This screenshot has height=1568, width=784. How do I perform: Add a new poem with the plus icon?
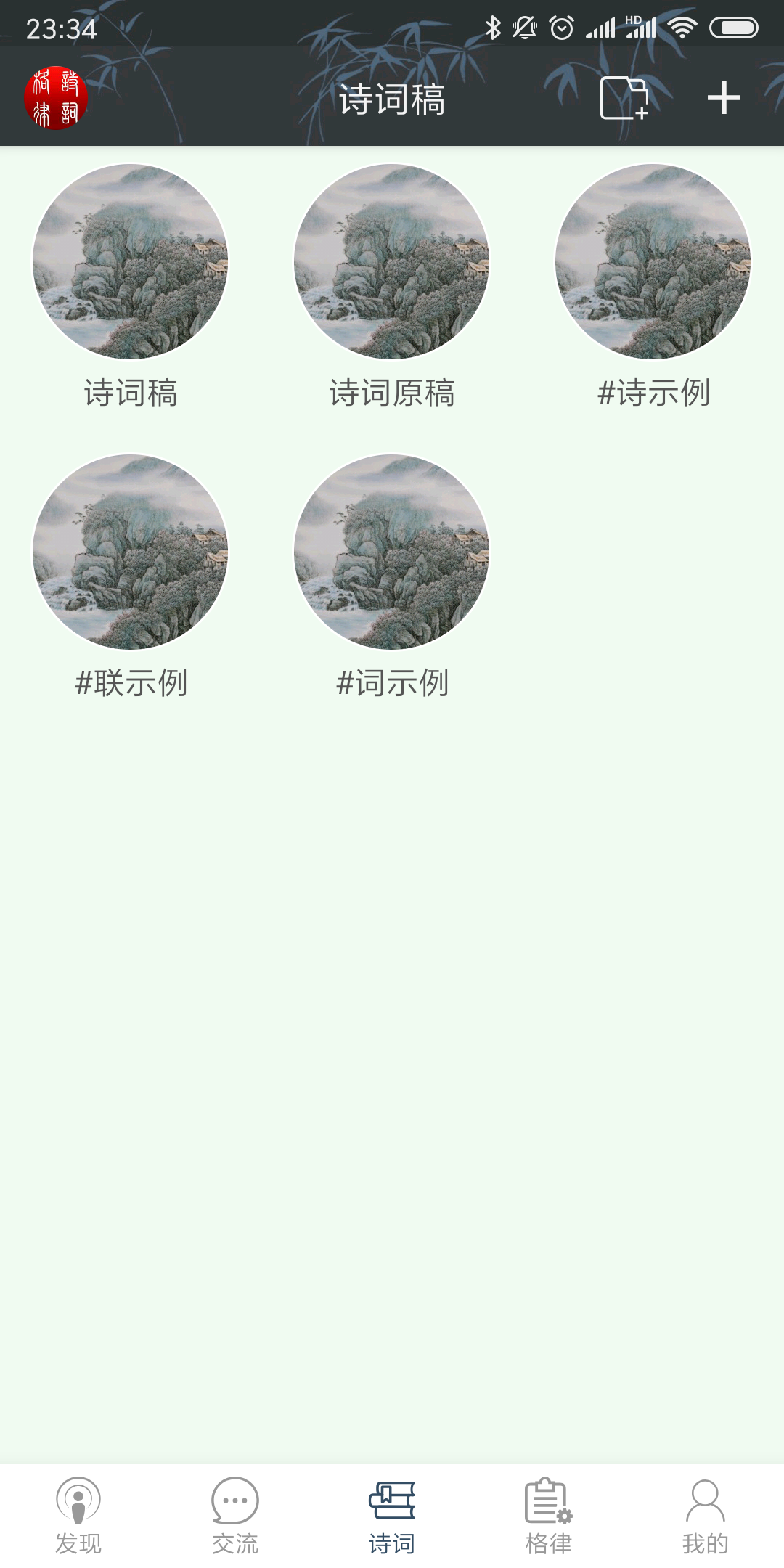724,98
